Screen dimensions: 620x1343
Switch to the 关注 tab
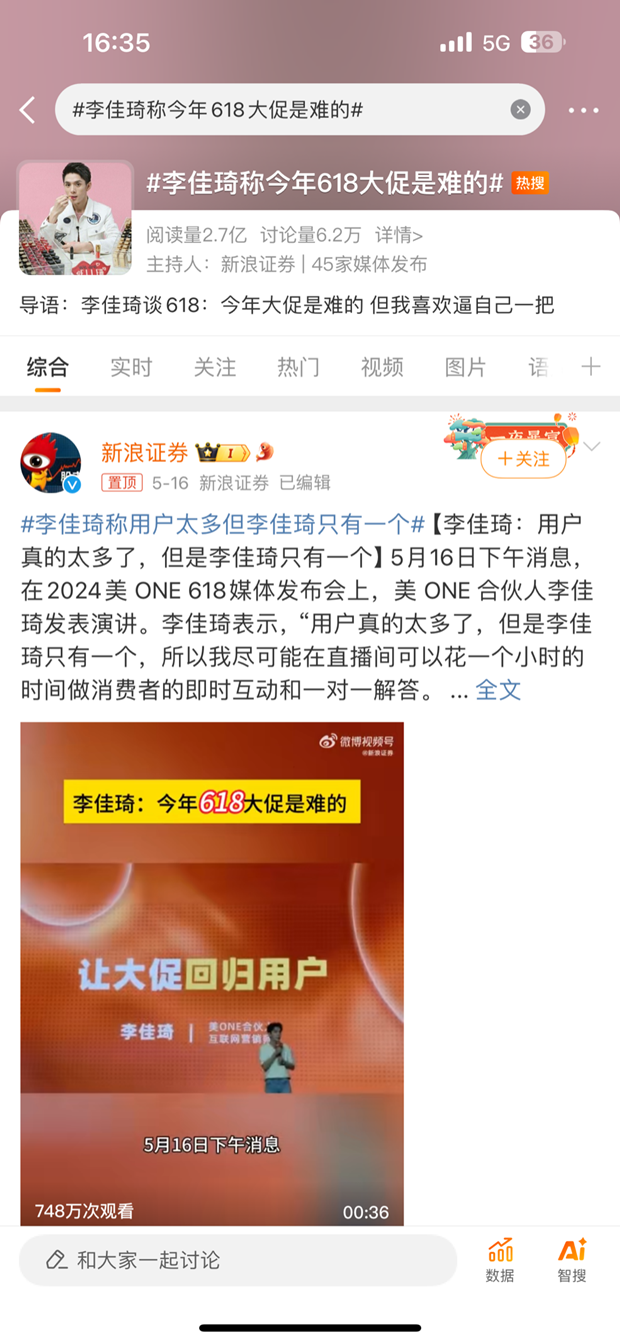215,367
